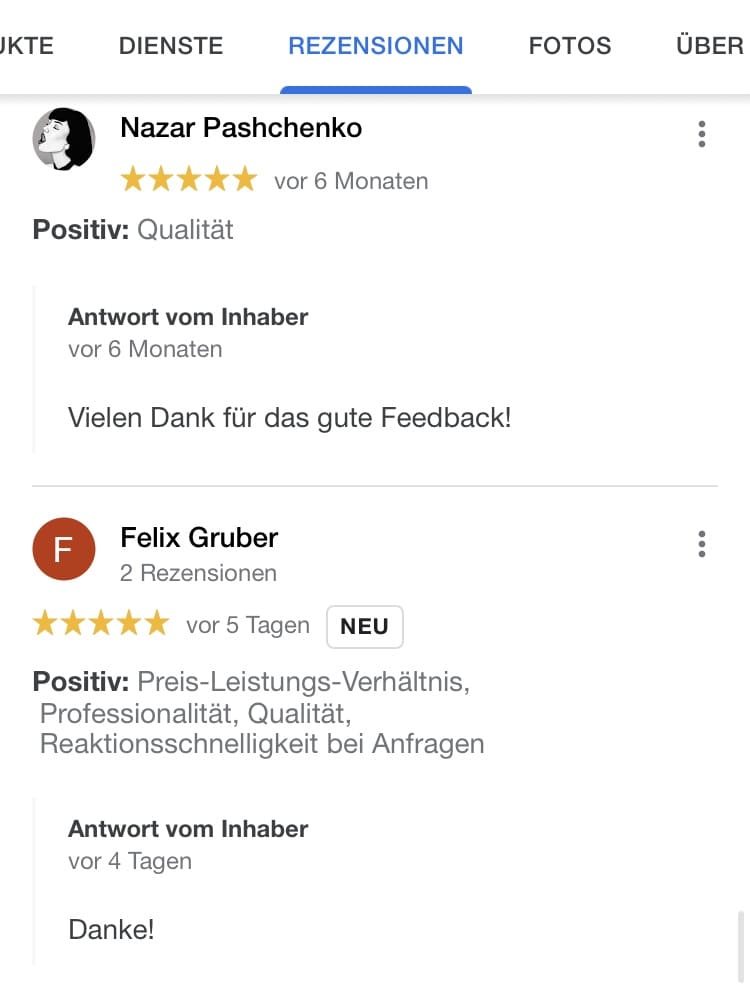Open the Fotos tab
The width and height of the screenshot is (750, 987).
[570, 46]
